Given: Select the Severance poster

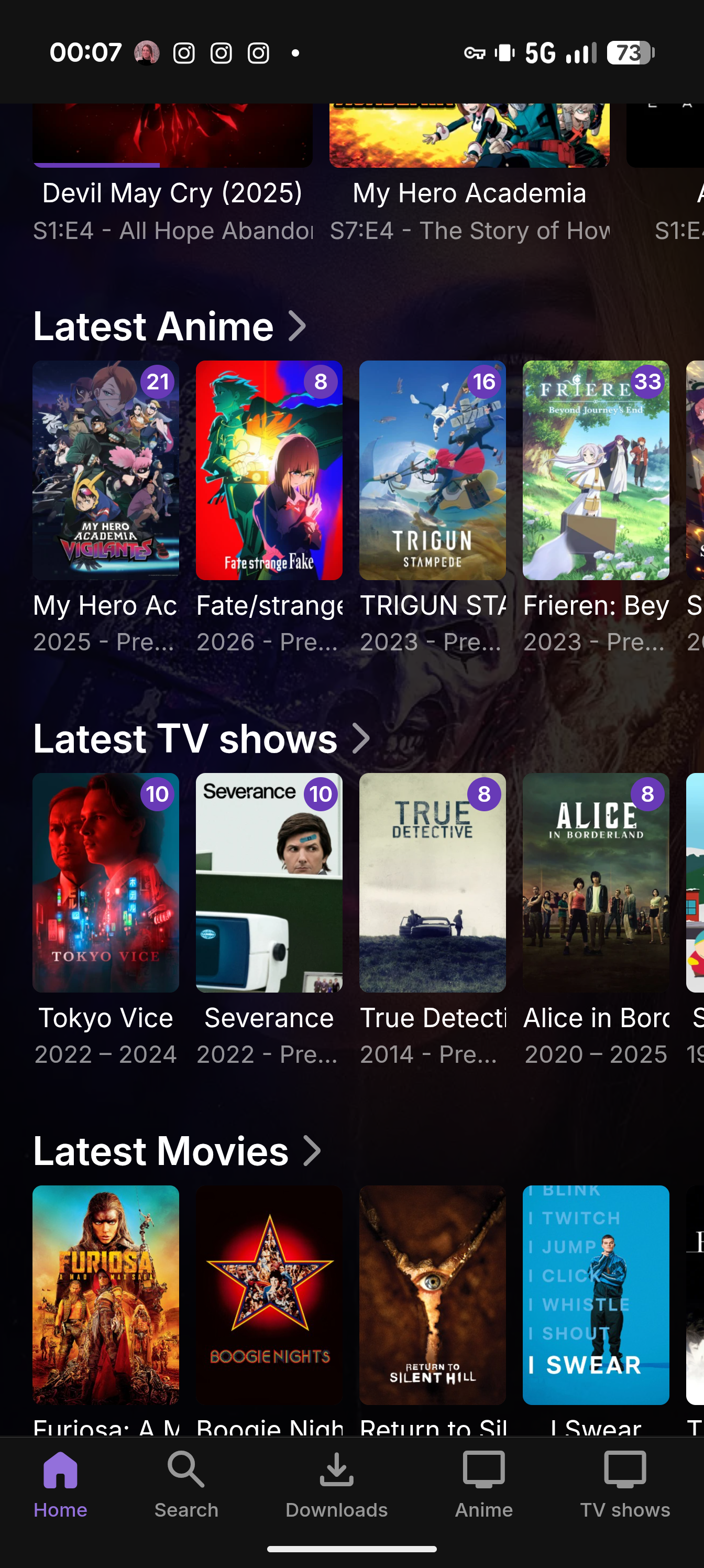Looking at the screenshot, I should [x=269, y=883].
